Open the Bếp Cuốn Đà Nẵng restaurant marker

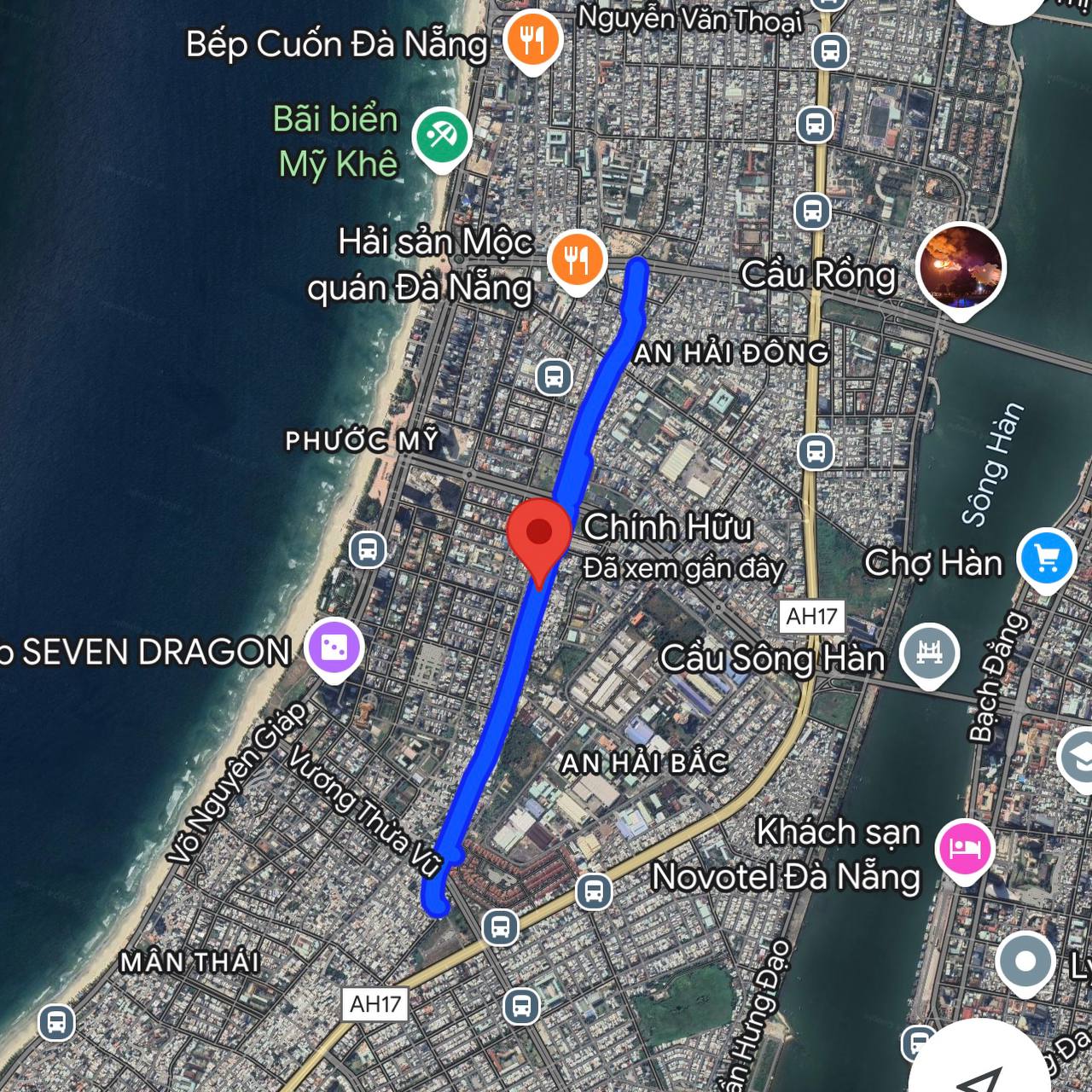pos(532,38)
